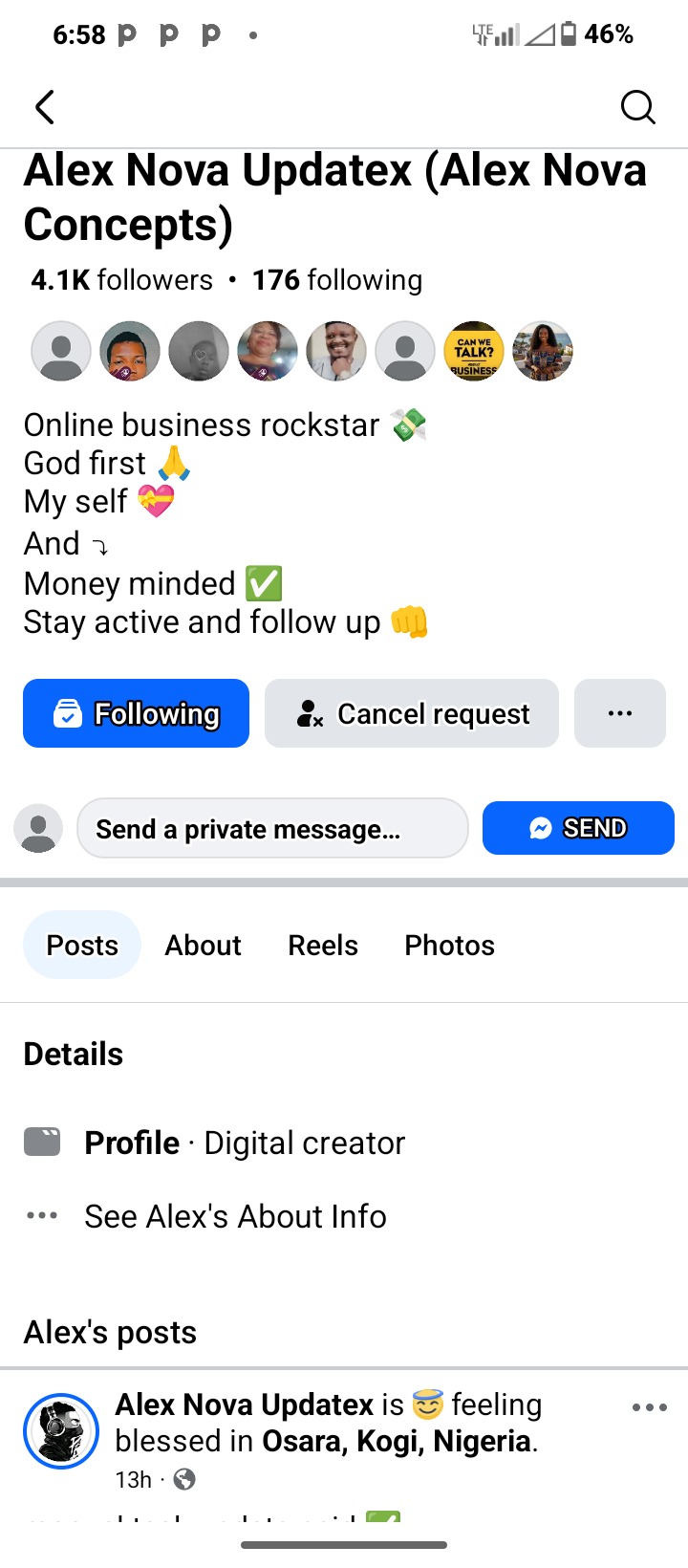Tap the Following button
This screenshot has width=688, height=1568.
click(x=136, y=713)
